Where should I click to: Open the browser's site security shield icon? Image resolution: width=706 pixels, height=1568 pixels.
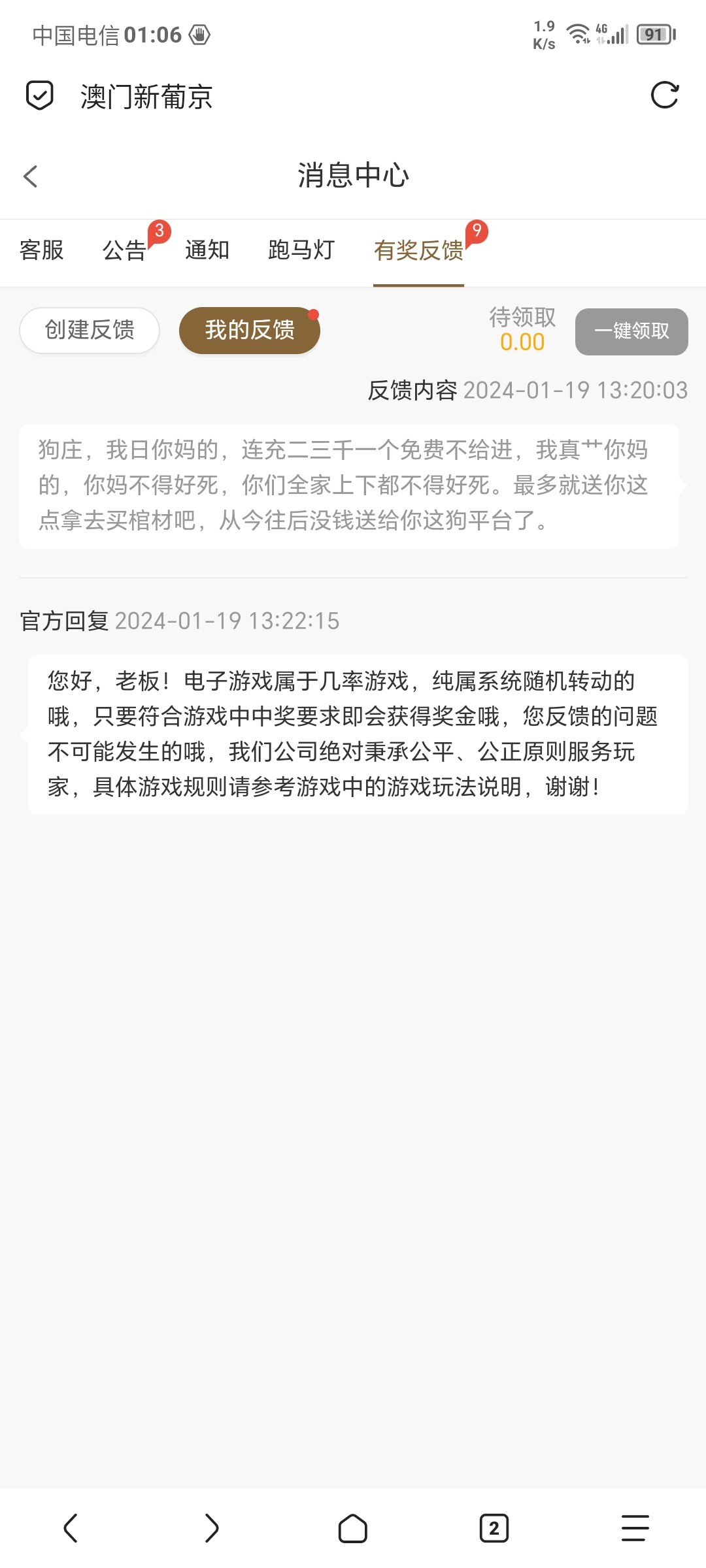[39, 95]
